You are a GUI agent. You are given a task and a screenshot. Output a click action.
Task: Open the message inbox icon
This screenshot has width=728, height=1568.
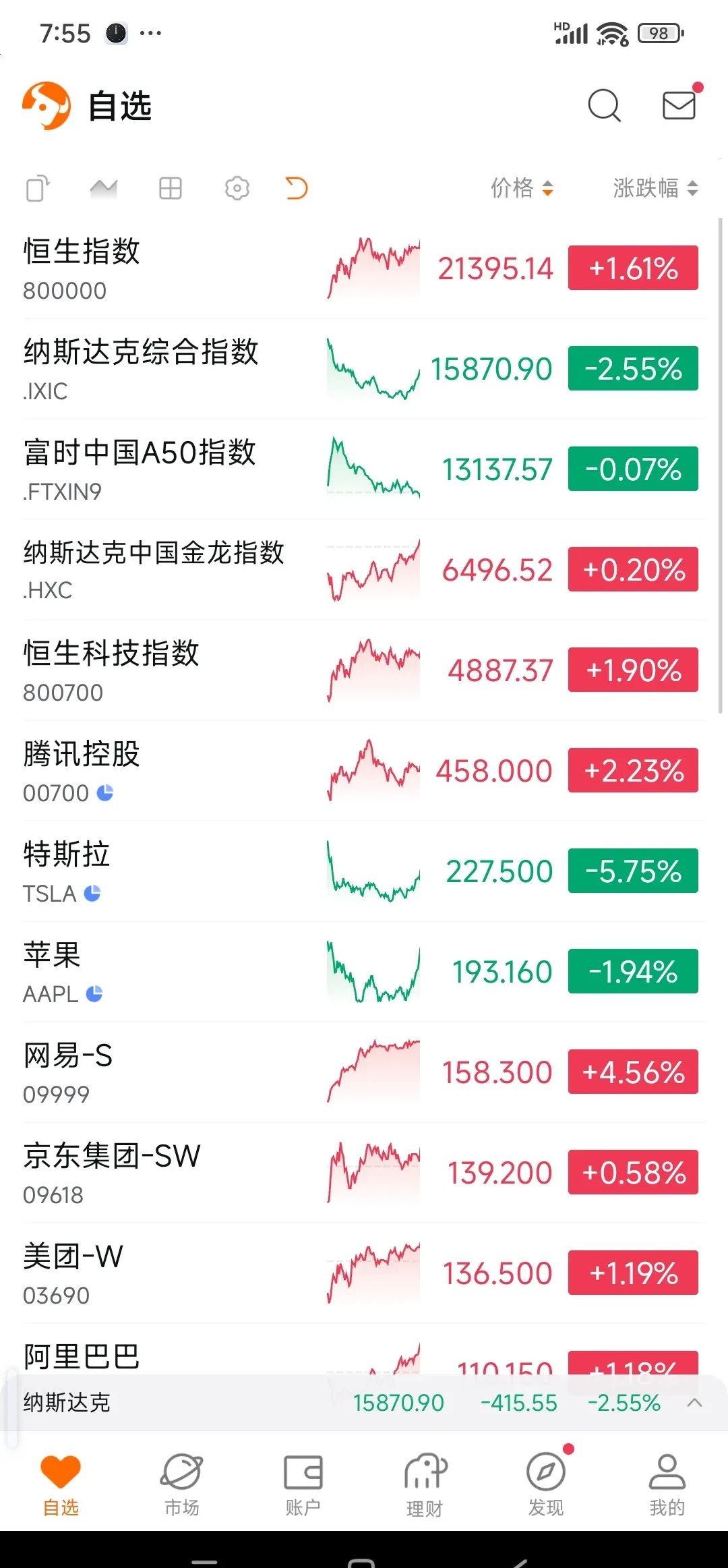678,105
